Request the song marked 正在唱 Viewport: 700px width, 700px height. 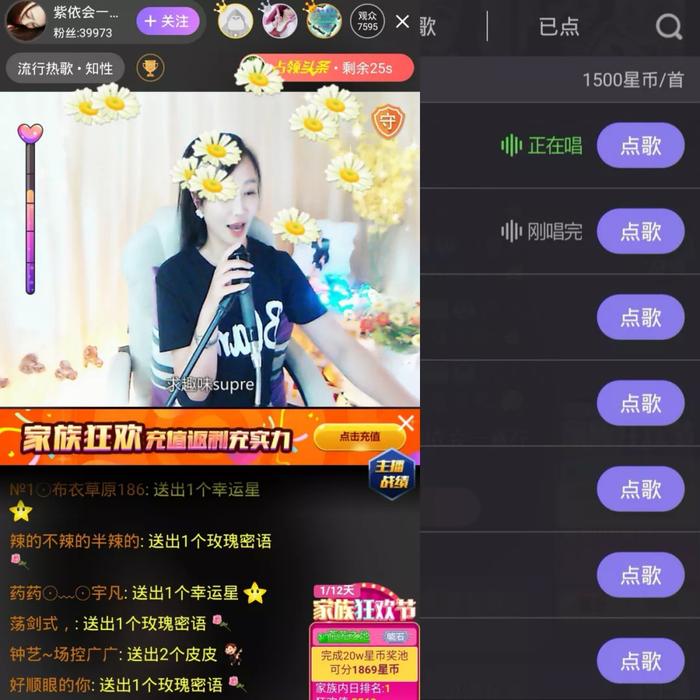(x=640, y=145)
